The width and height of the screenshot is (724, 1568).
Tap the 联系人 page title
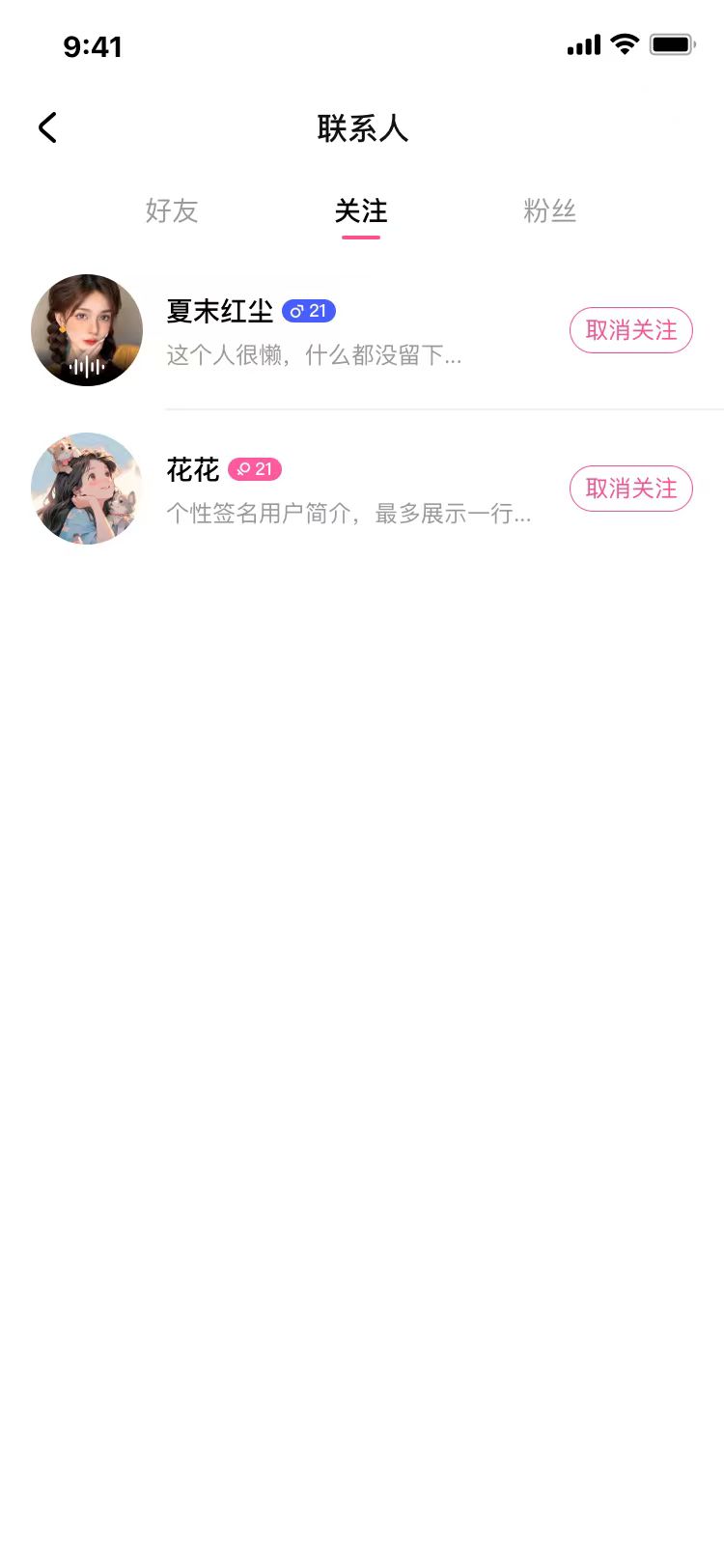(362, 128)
